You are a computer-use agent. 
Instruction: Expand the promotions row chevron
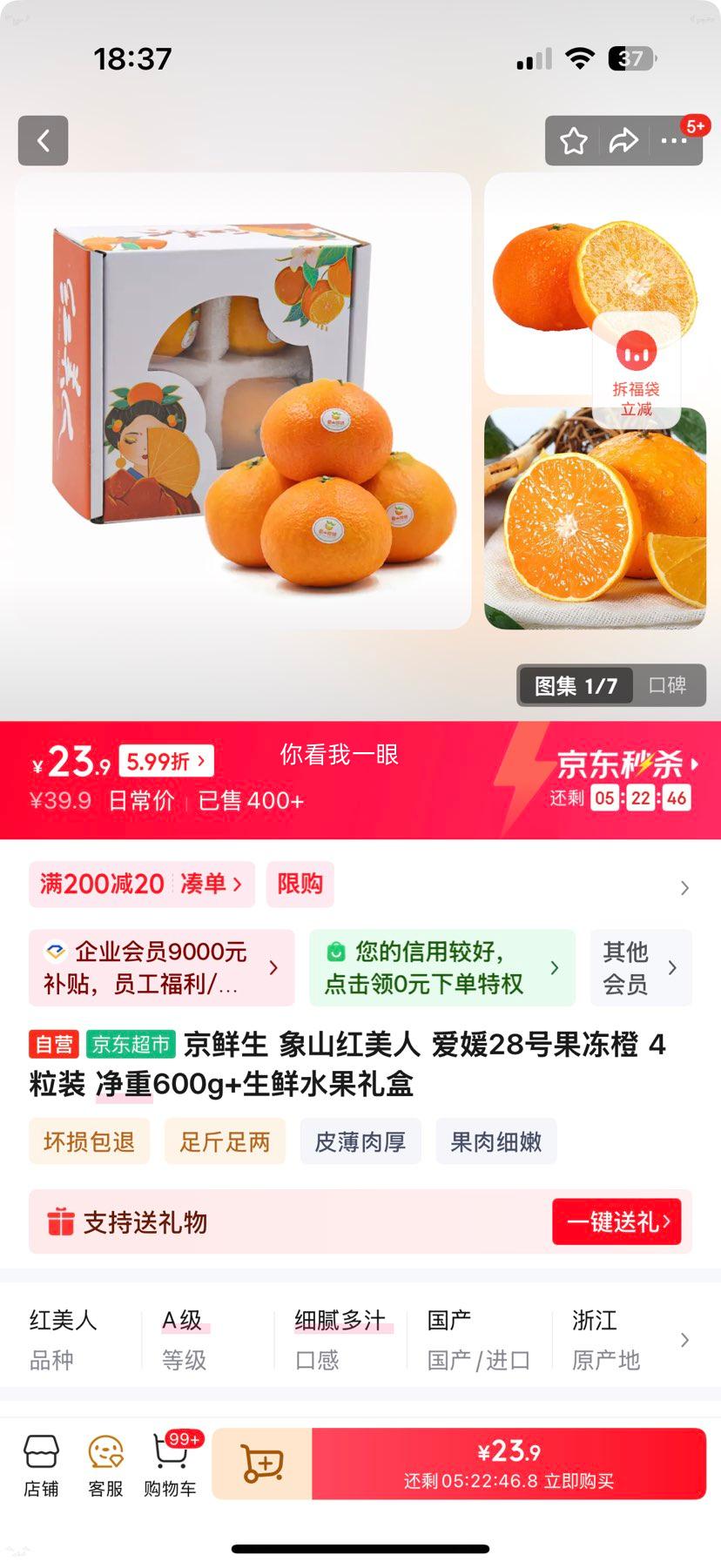tap(684, 887)
